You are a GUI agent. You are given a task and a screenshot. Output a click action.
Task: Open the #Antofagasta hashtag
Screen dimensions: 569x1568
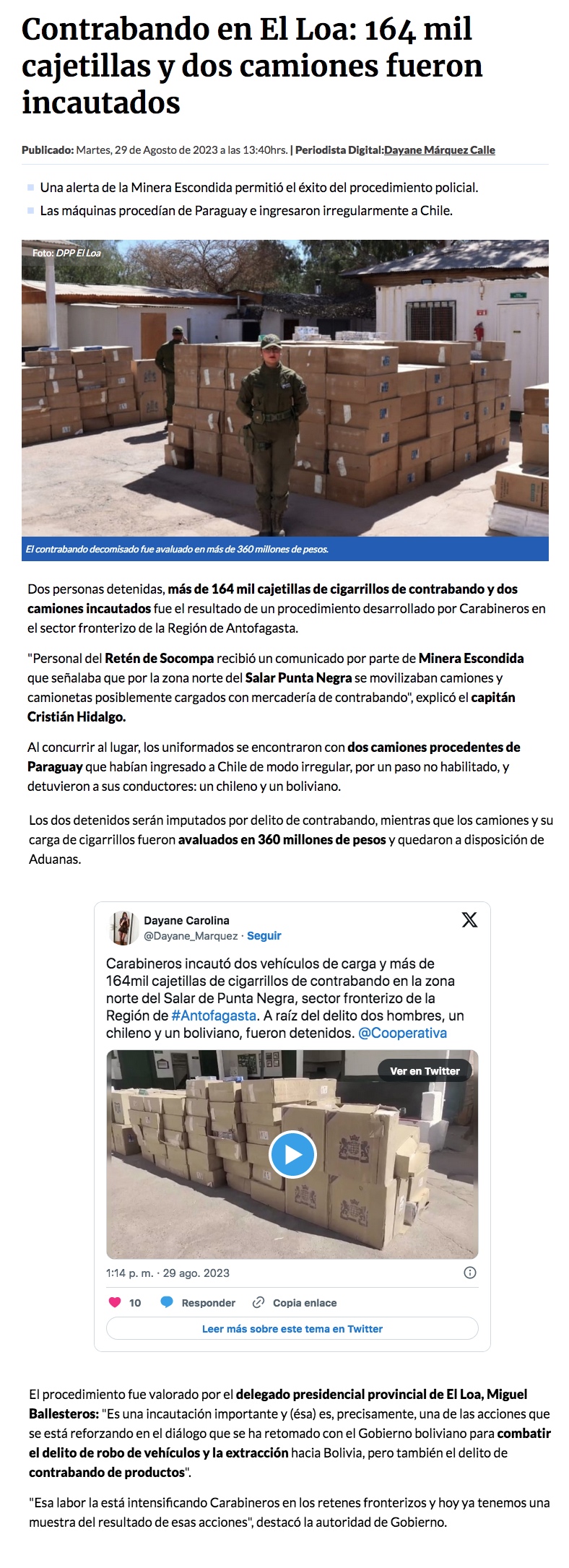[x=214, y=1015]
